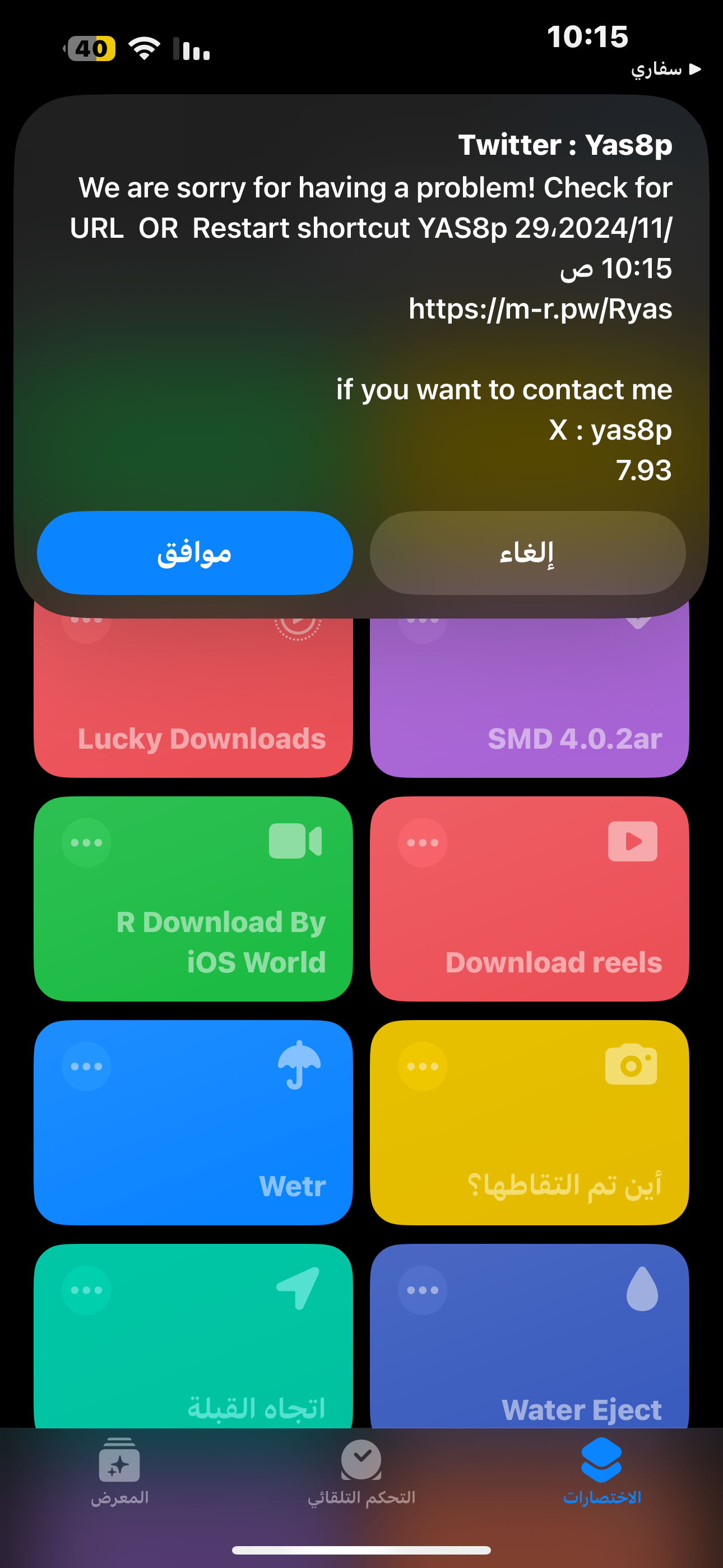Switch to the المعرض tab
Screen dimensions: 723x1568
pos(120,1472)
